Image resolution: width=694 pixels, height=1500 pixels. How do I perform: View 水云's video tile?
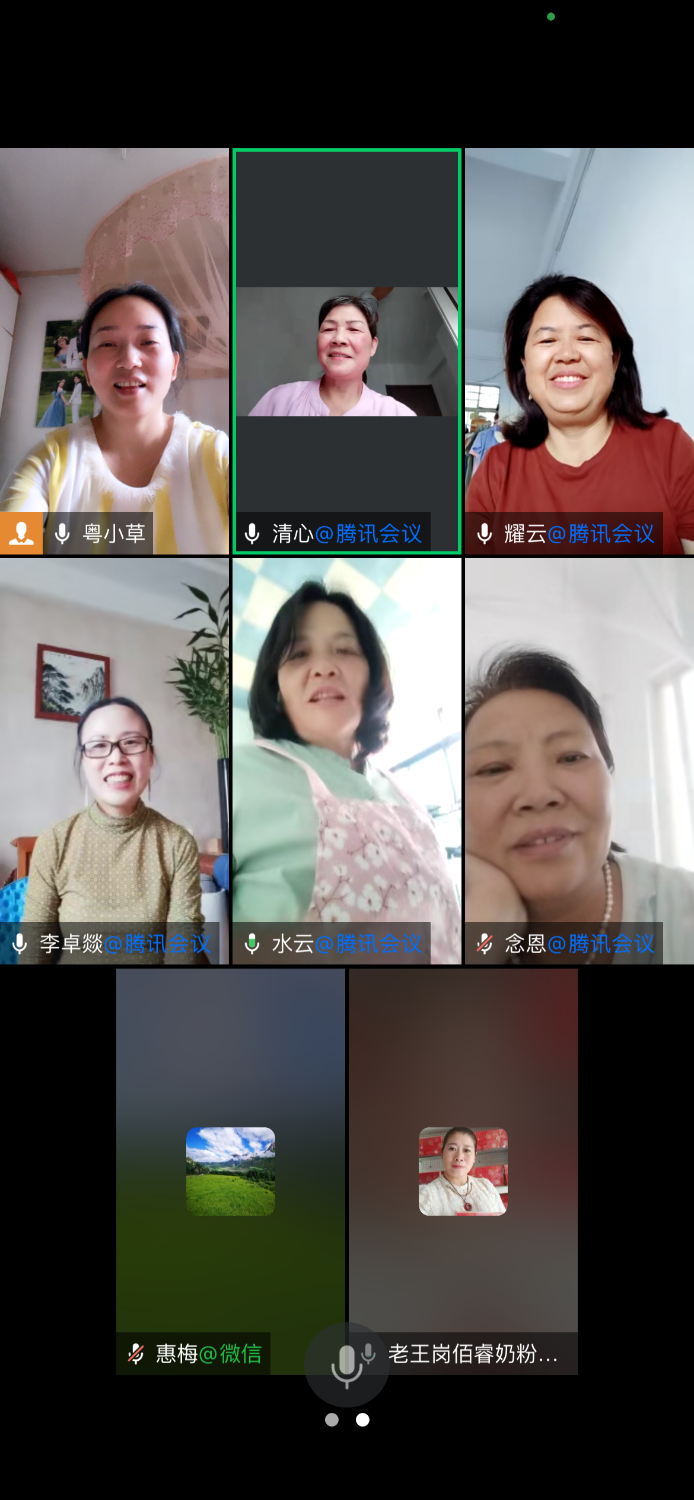(347, 760)
